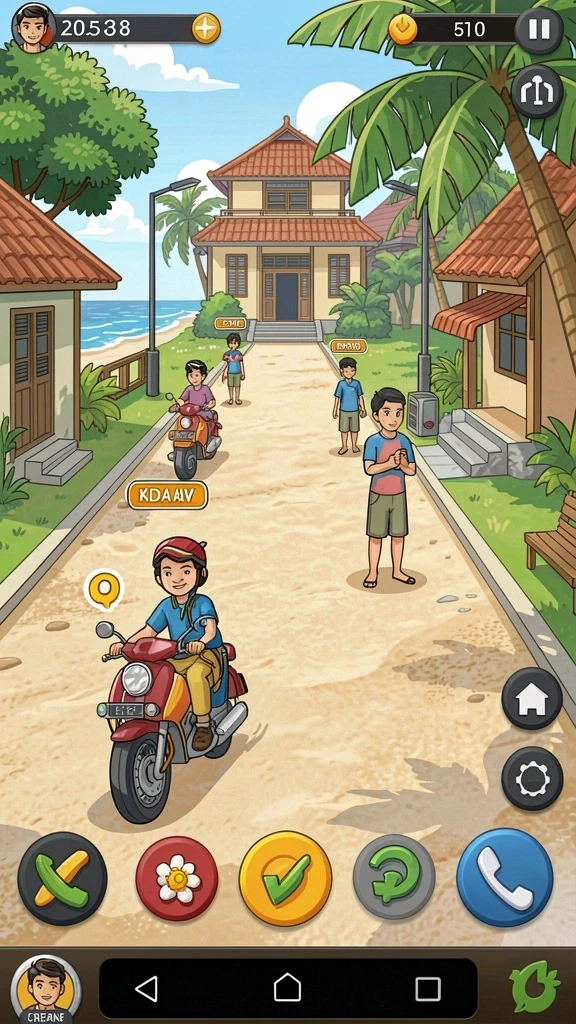Tap the blue phone call button
Image resolution: width=576 pixels, height=1024 pixels.
[505, 877]
